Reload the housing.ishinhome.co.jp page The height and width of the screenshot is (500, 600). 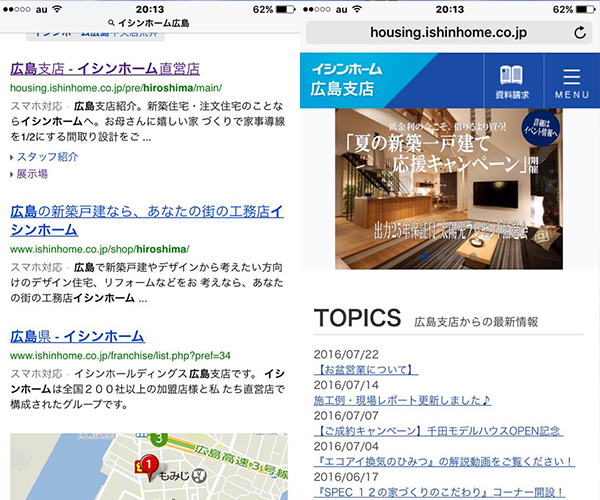pos(580,32)
